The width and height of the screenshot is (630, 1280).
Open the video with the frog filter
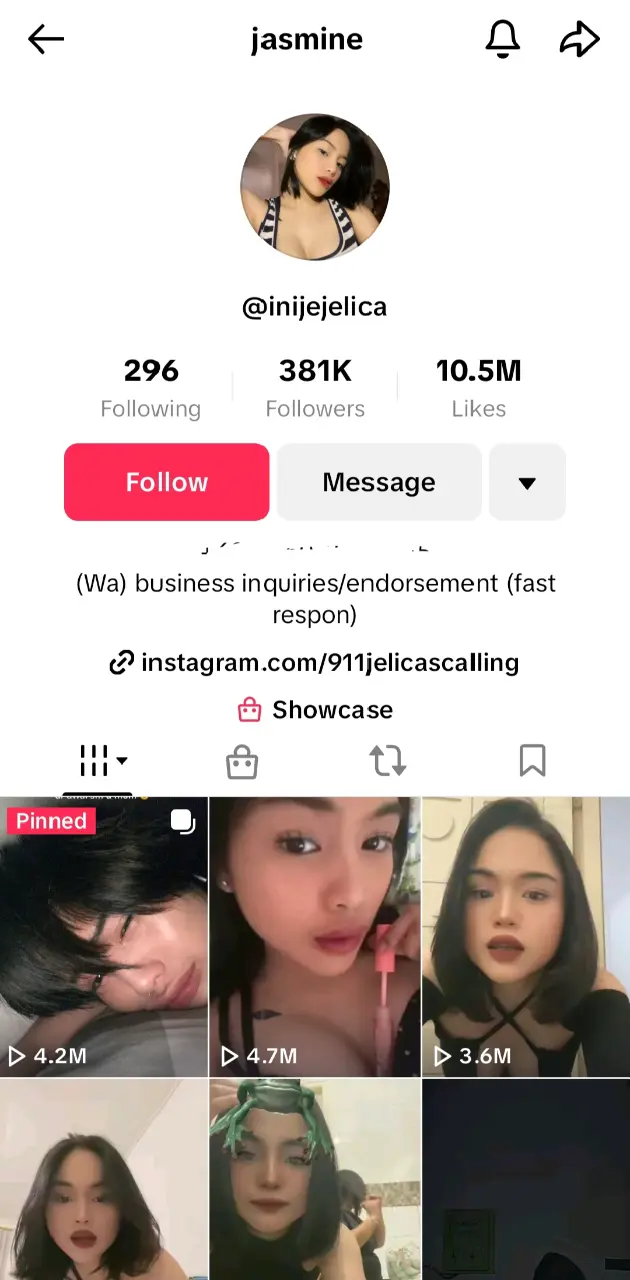(x=315, y=1180)
